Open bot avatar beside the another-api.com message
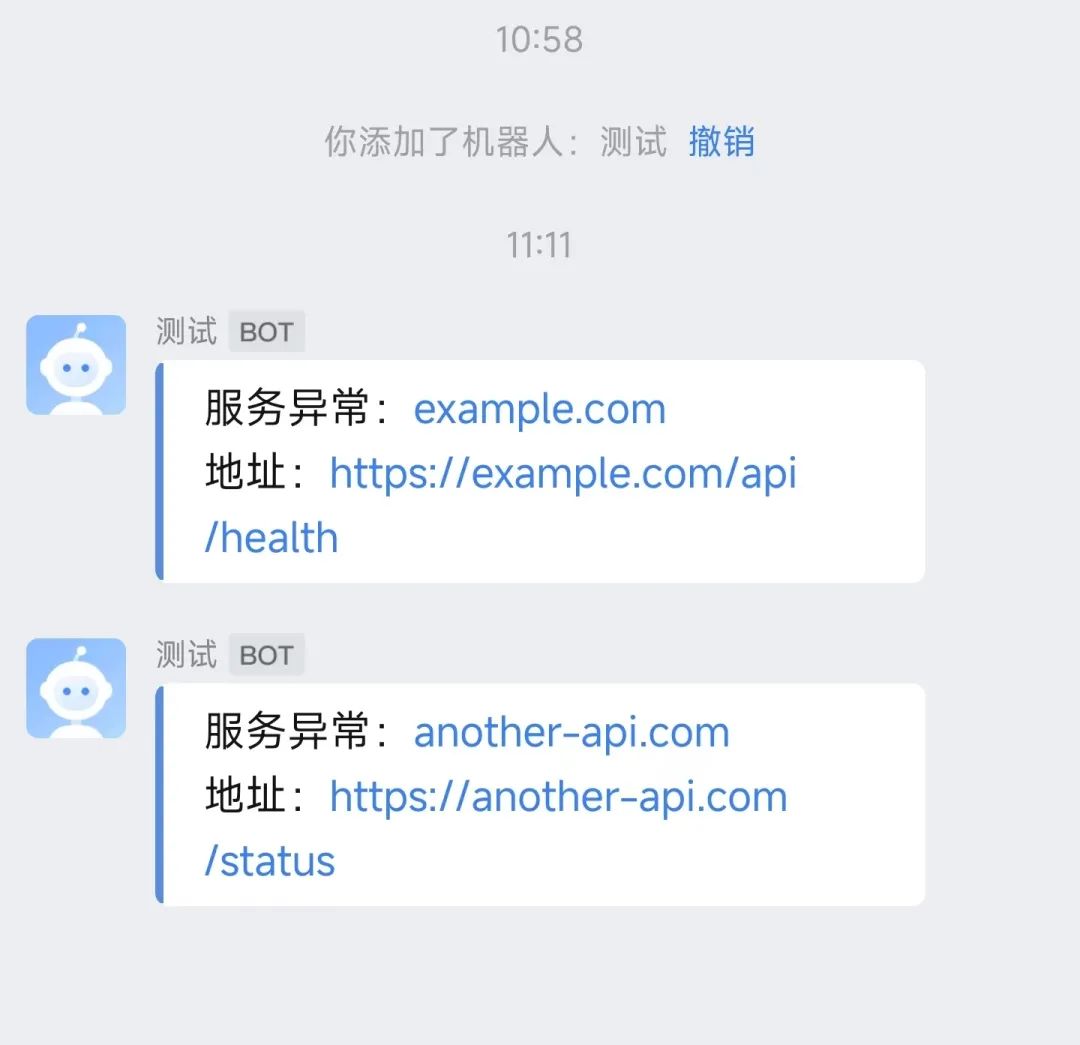 click(76, 688)
